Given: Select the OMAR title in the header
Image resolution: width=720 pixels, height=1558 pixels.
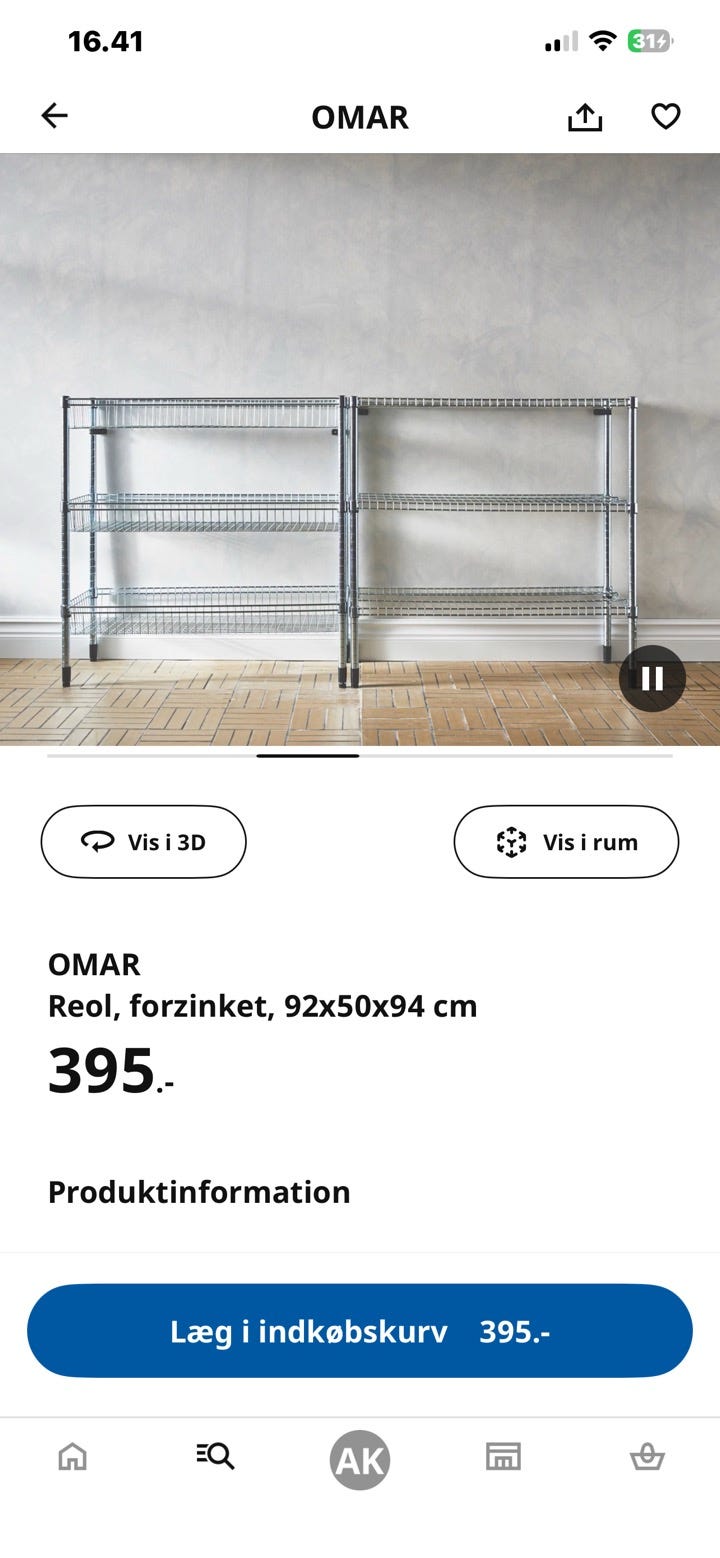Looking at the screenshot, I should (x=359, y=116).
